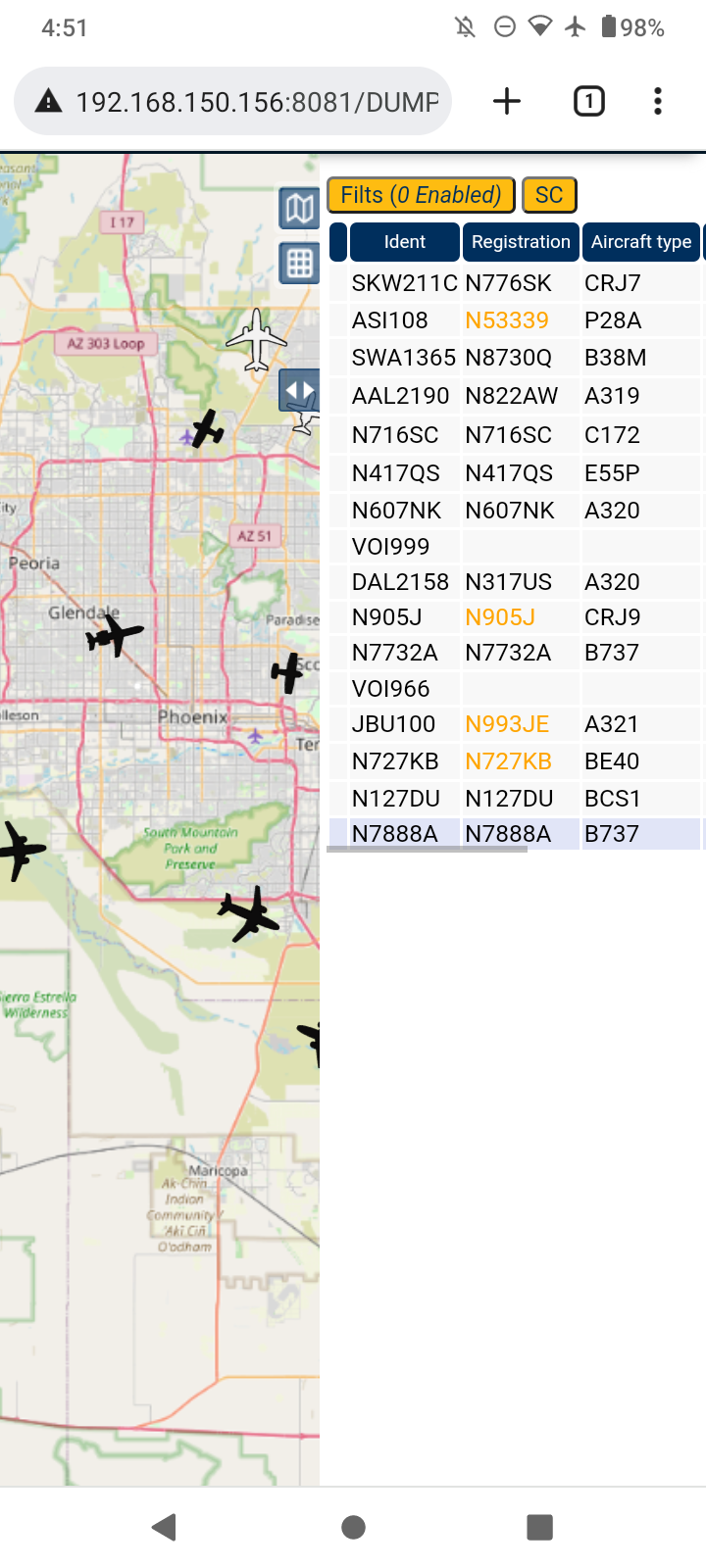Open registration link N53339
The width and height of the screenshot is (706, 1568).
tap(507, 320)
